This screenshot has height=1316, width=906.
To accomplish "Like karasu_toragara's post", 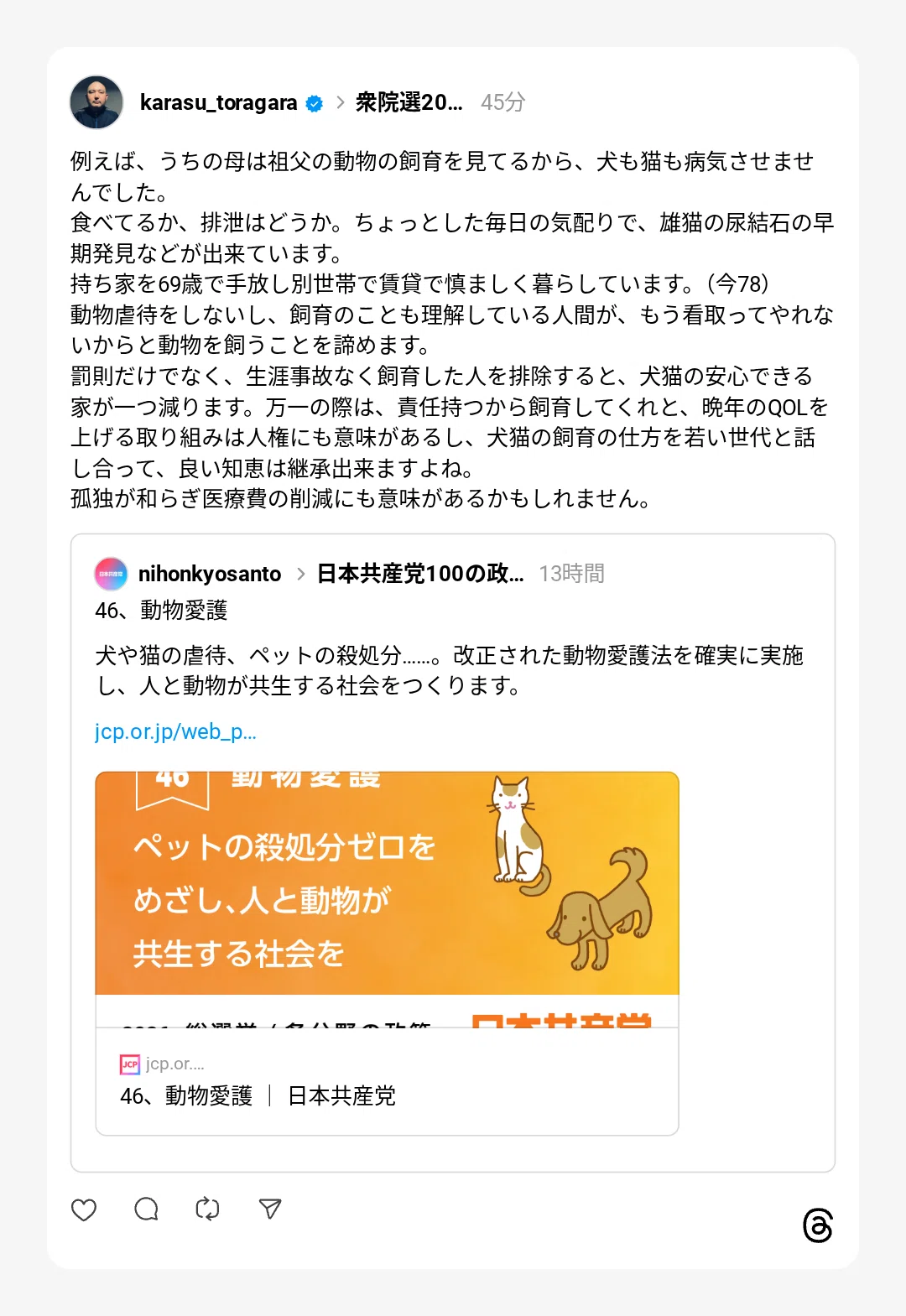I will [84, 1209].
